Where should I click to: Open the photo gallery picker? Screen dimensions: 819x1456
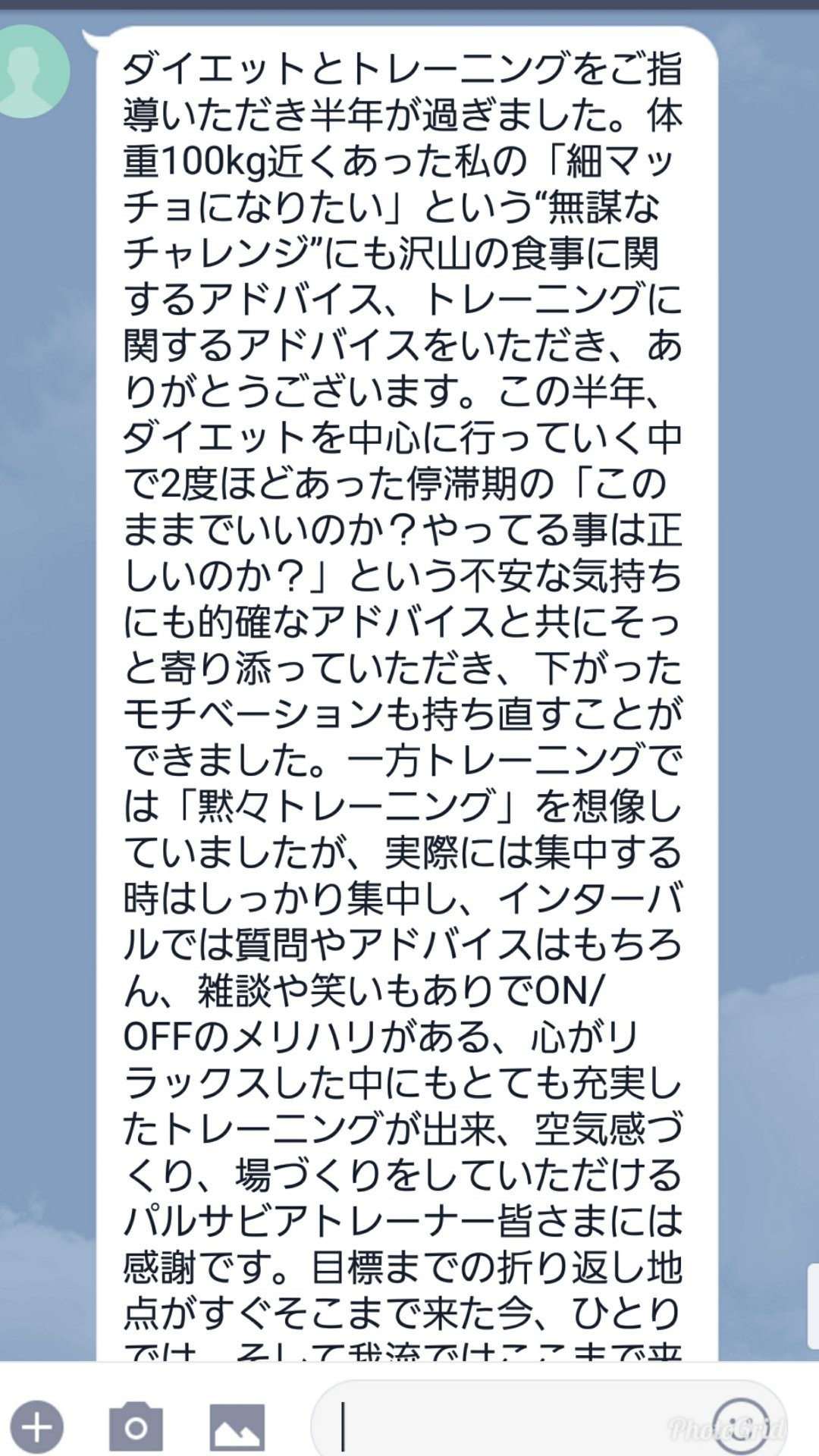pos(237,1428)
